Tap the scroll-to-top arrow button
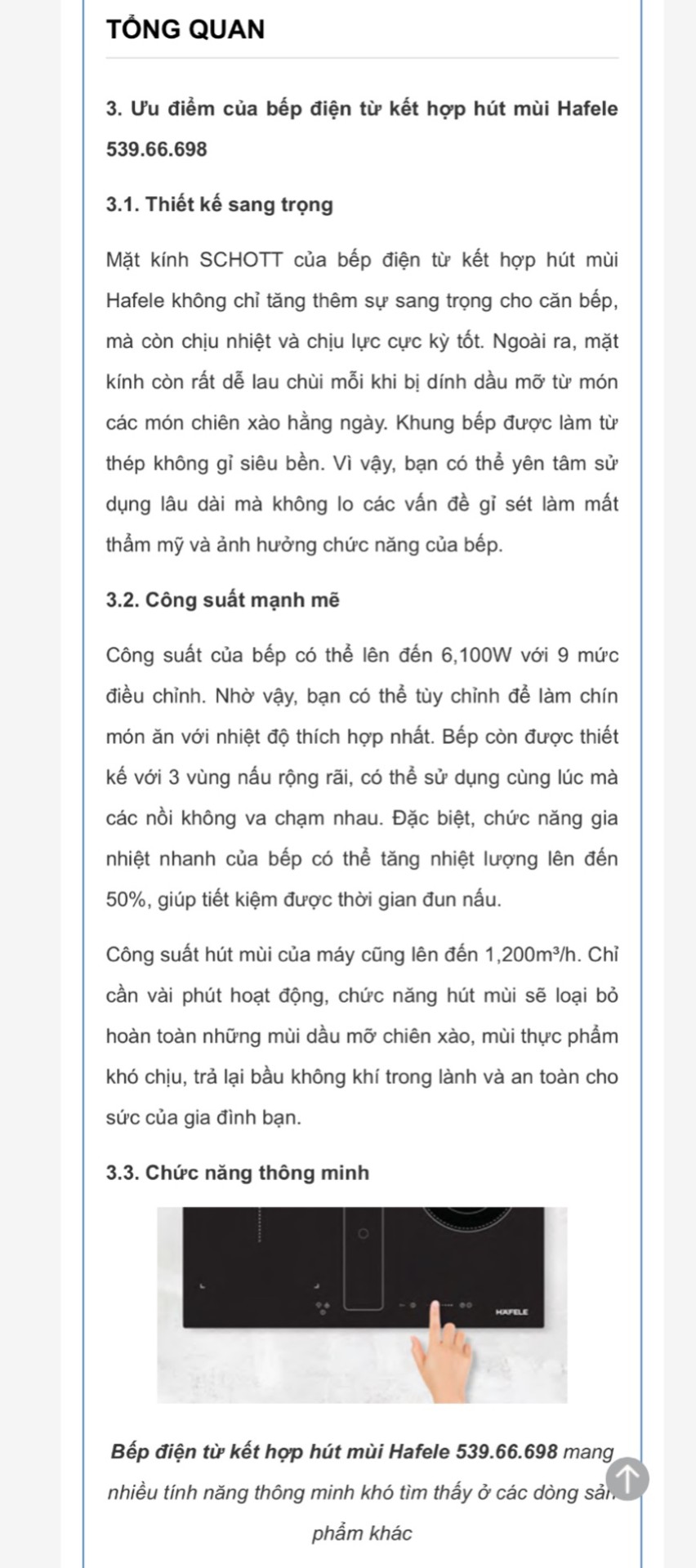This screenshot has width=696, height=1568. tap(627, 1478)
